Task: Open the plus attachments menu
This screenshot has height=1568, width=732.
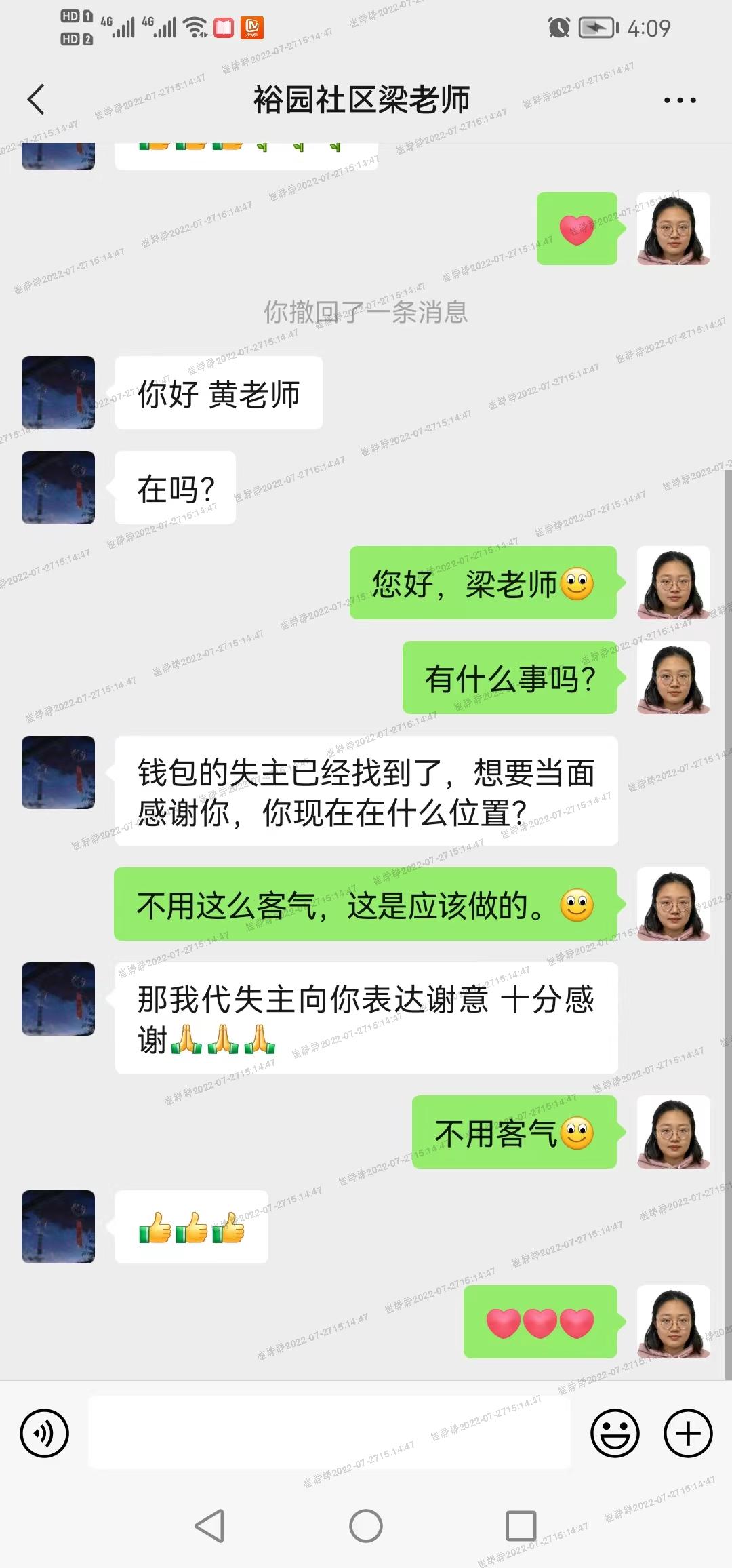Action: 688,1433
